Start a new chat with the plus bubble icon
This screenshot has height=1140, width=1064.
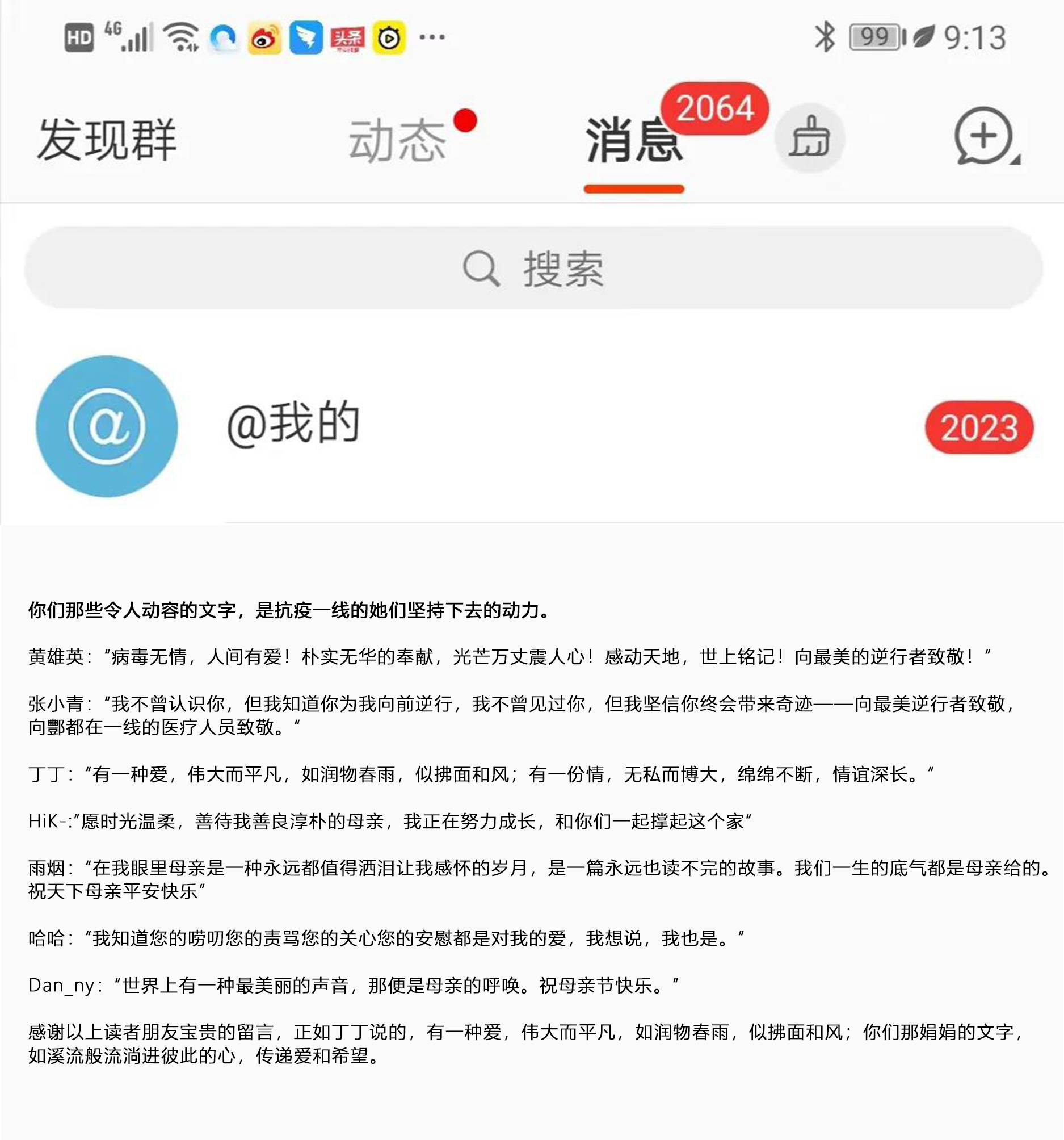pyautogui.click(x=985, y=137)
